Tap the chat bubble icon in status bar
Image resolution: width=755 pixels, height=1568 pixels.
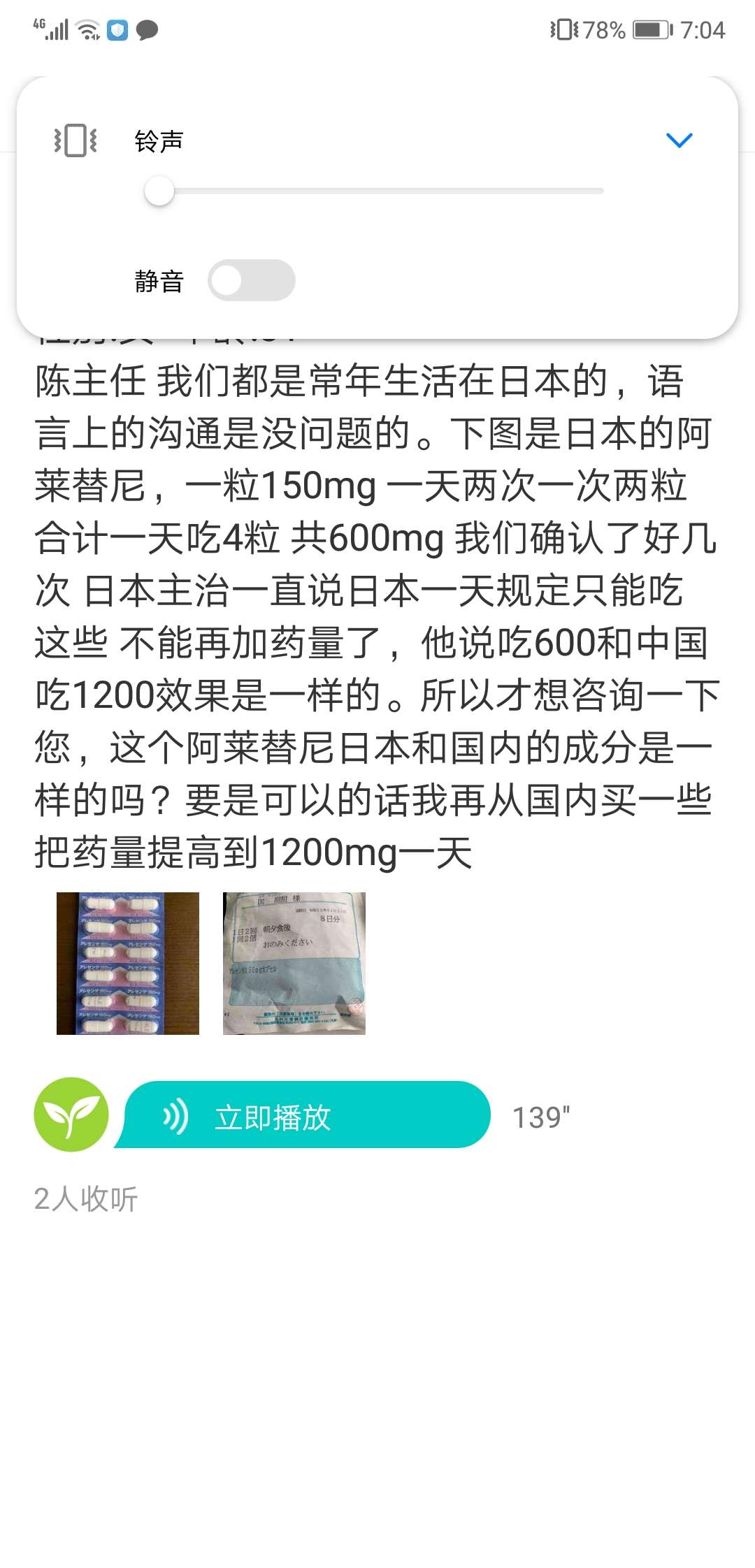click(147, 30)
